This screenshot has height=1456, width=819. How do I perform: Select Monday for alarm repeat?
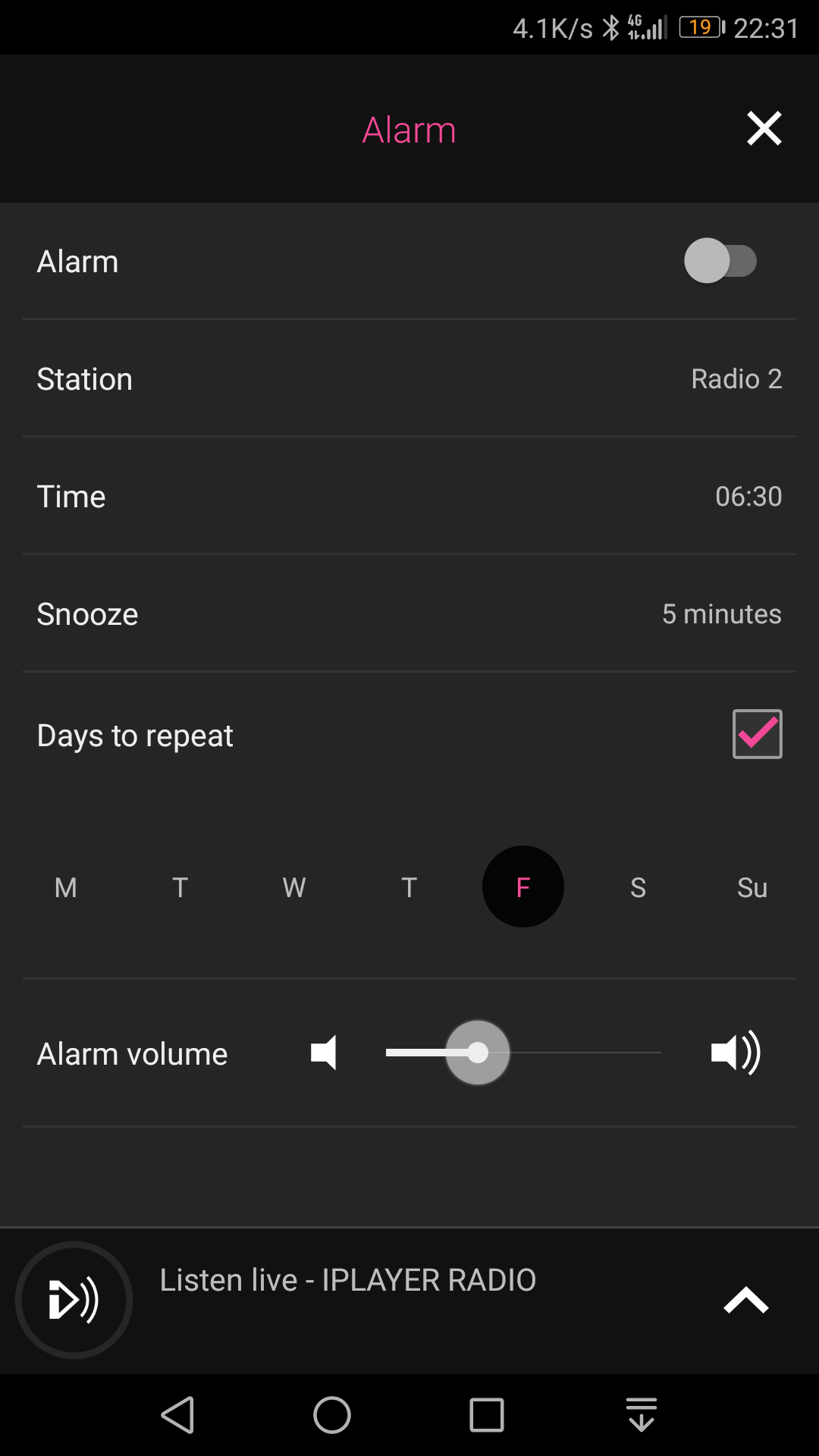(66, 887)
